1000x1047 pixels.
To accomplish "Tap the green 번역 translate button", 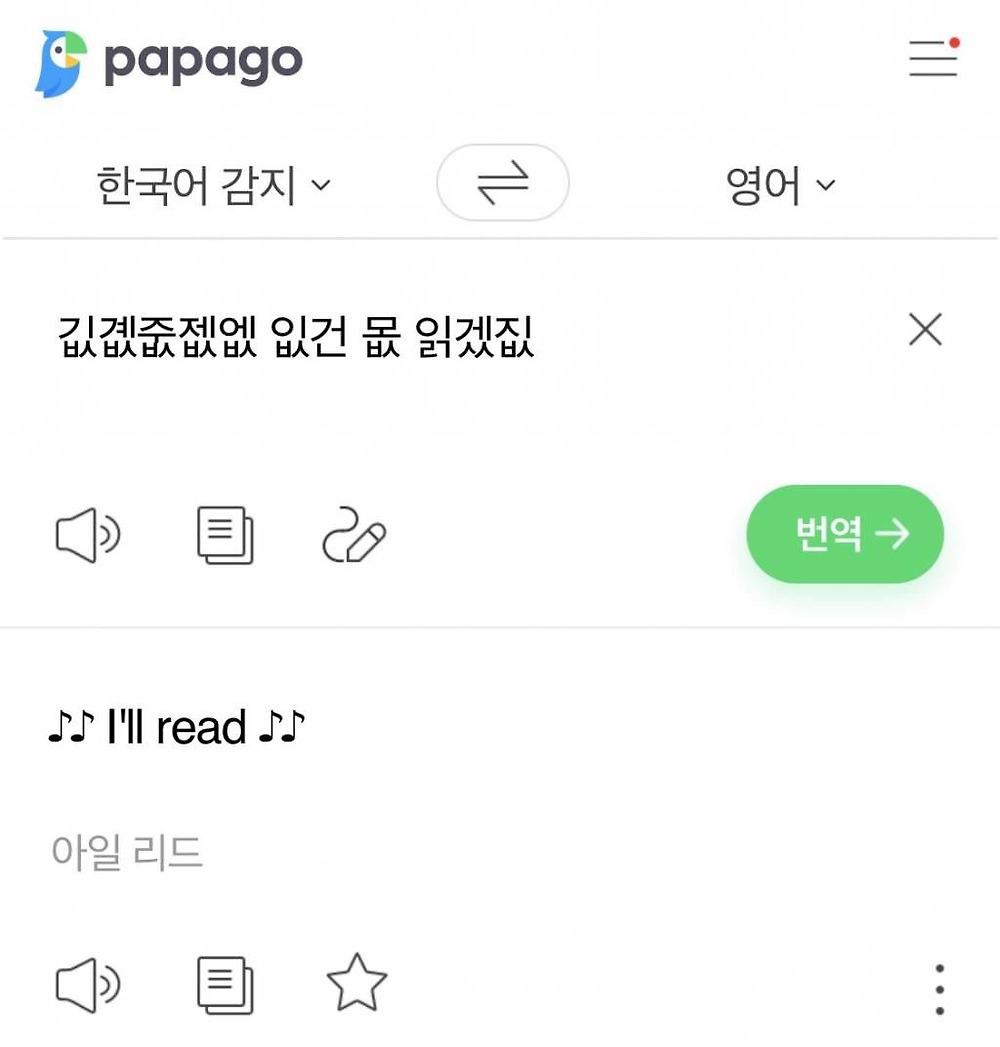I will tap(845, 534).
